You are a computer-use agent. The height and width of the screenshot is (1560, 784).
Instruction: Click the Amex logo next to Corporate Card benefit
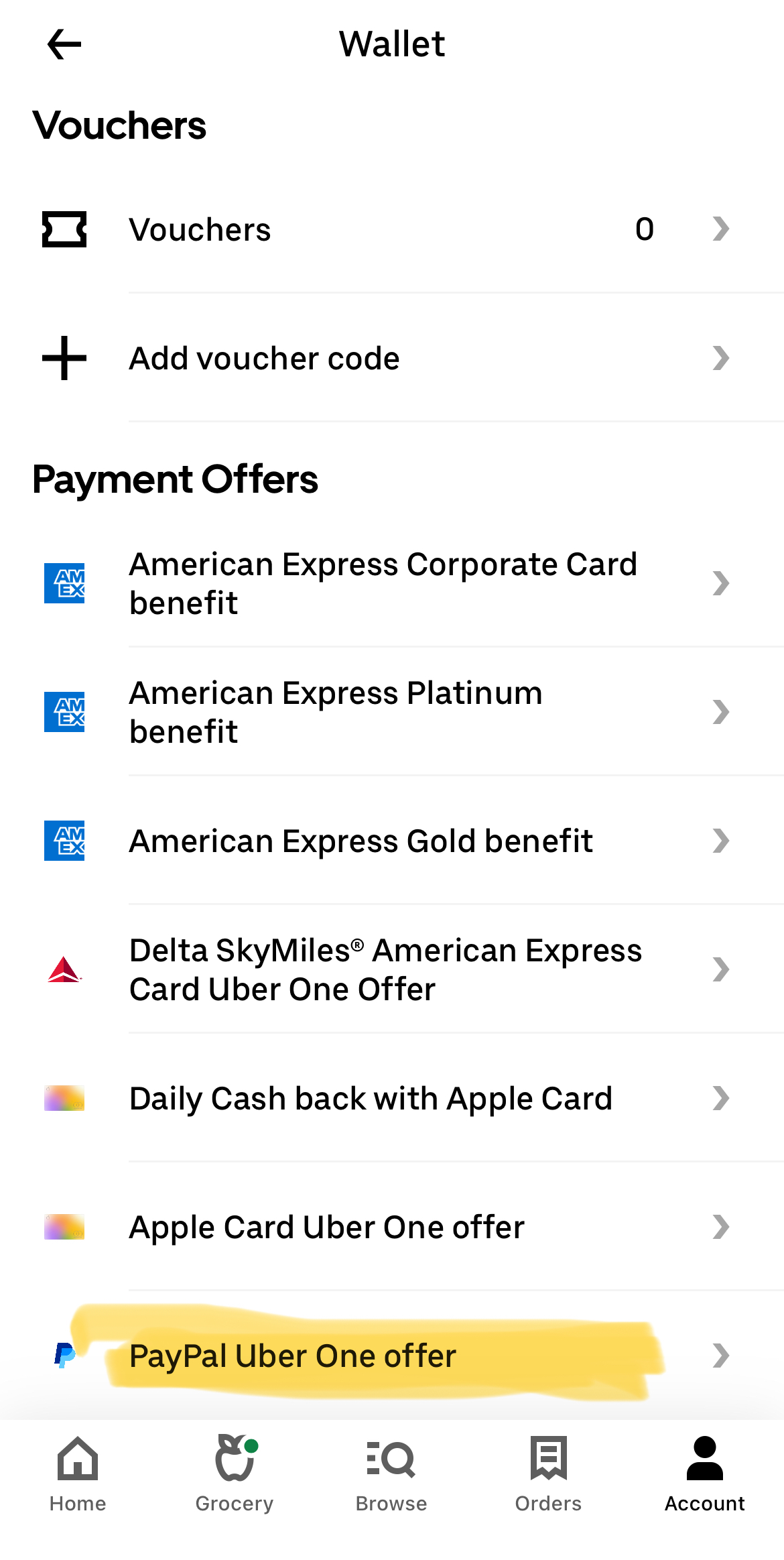click(x=64, y=583)
